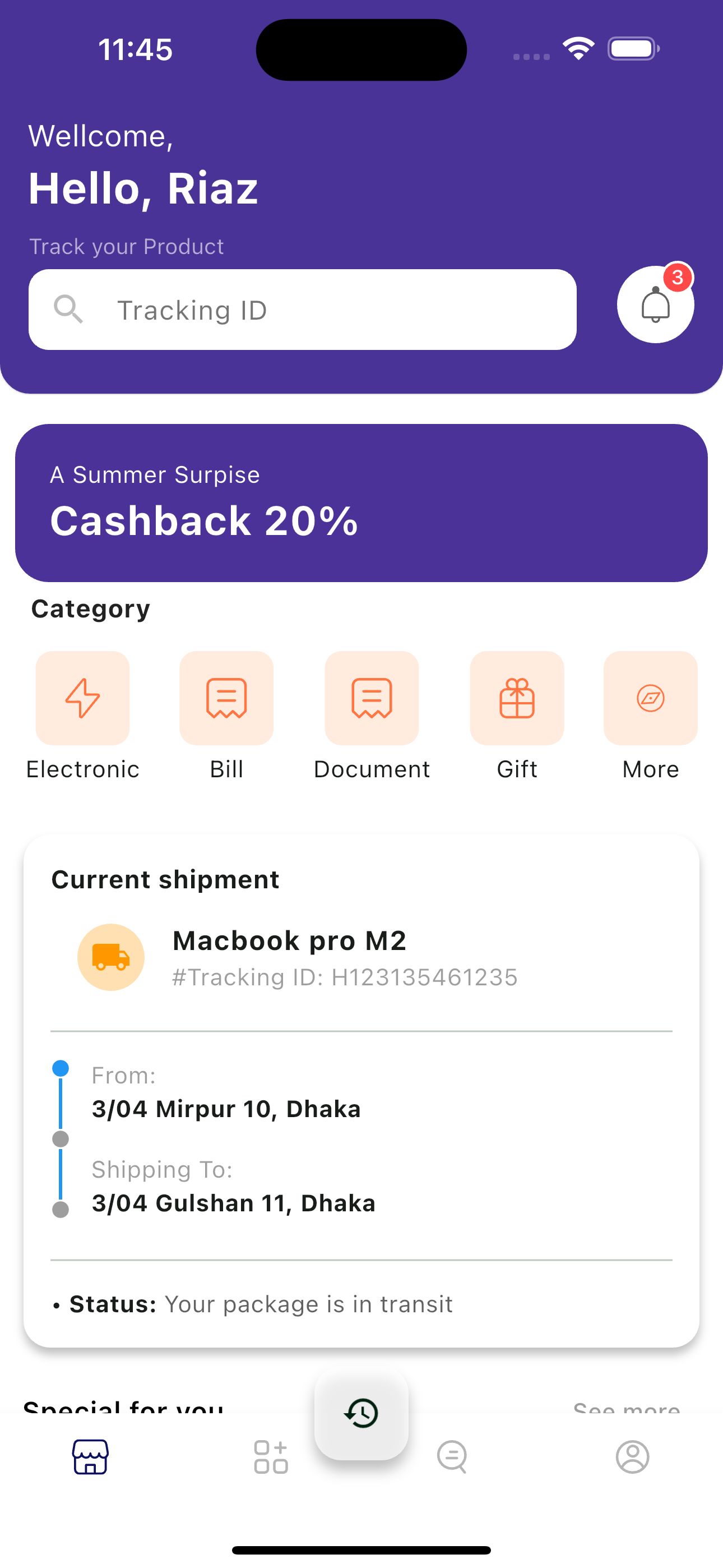Open the chat messages tab
This screenshot has width=723, height=1568.
(x=452, y=1456)
